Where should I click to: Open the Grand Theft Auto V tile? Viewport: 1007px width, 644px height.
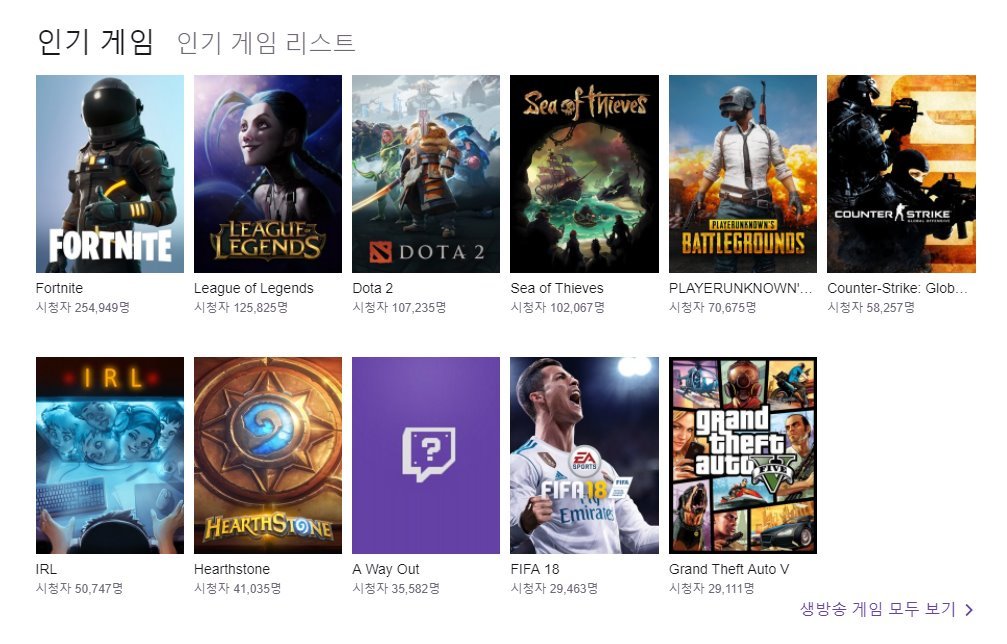tap(743, 455)
